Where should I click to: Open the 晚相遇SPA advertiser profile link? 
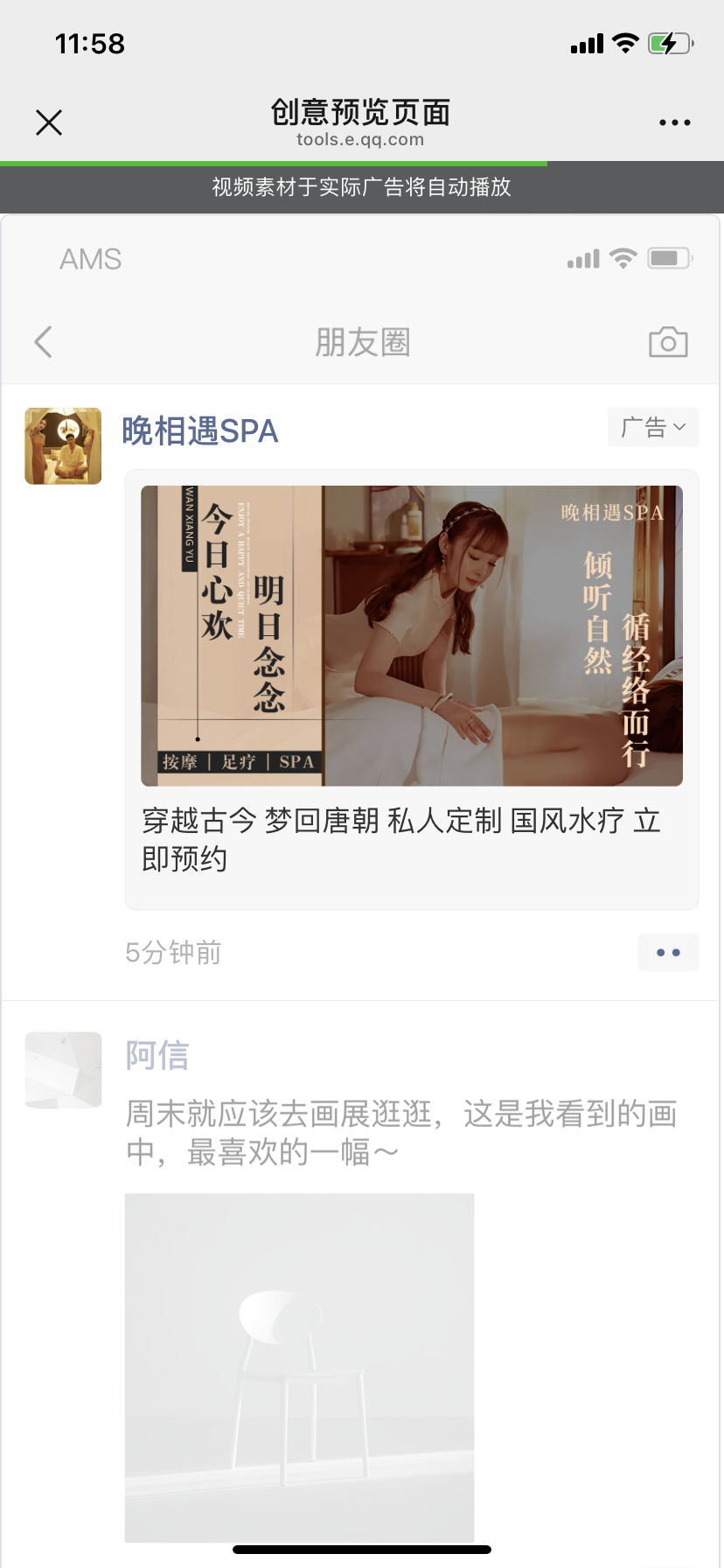pyautogui.click(x=199, y=430)
